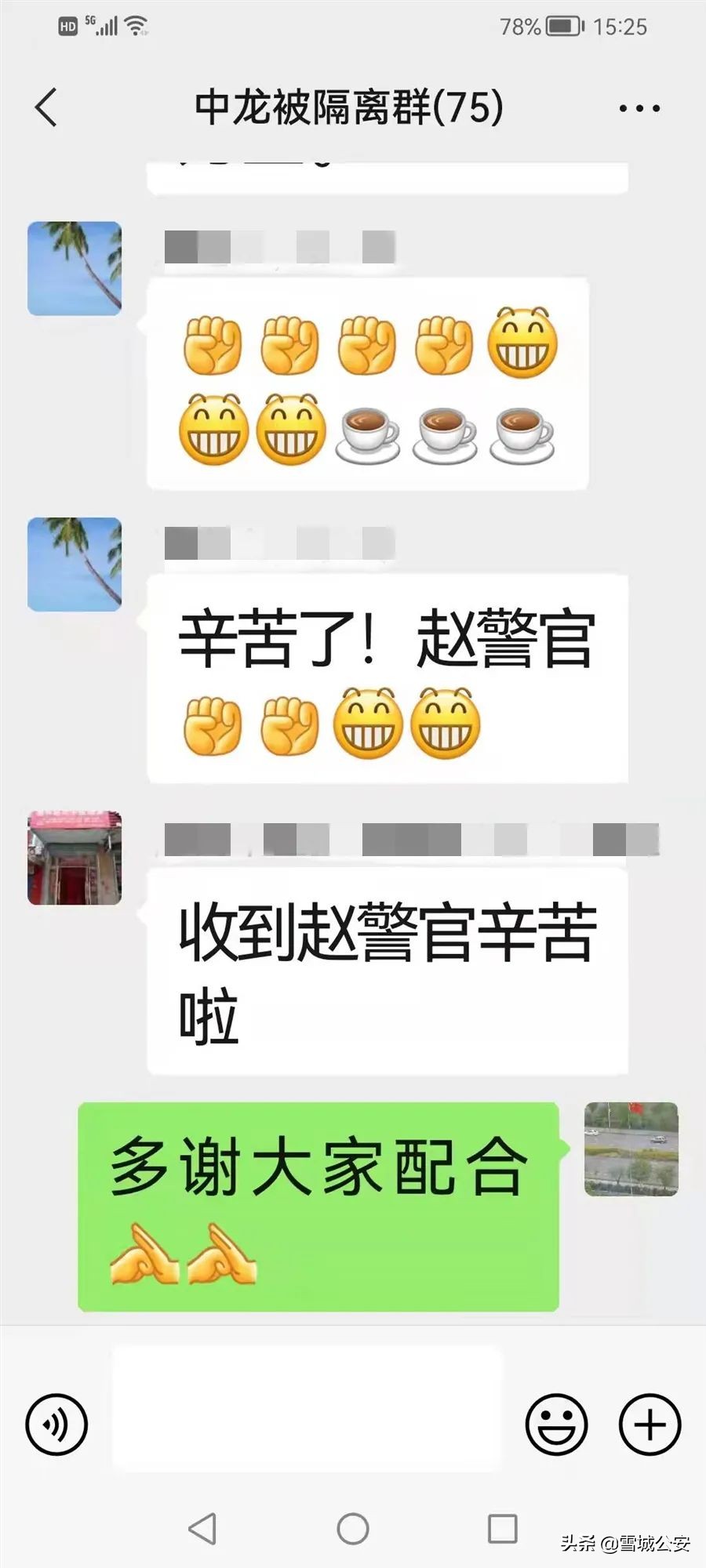Tap the storefront avatar of the third sender

[x=75, y=858]
